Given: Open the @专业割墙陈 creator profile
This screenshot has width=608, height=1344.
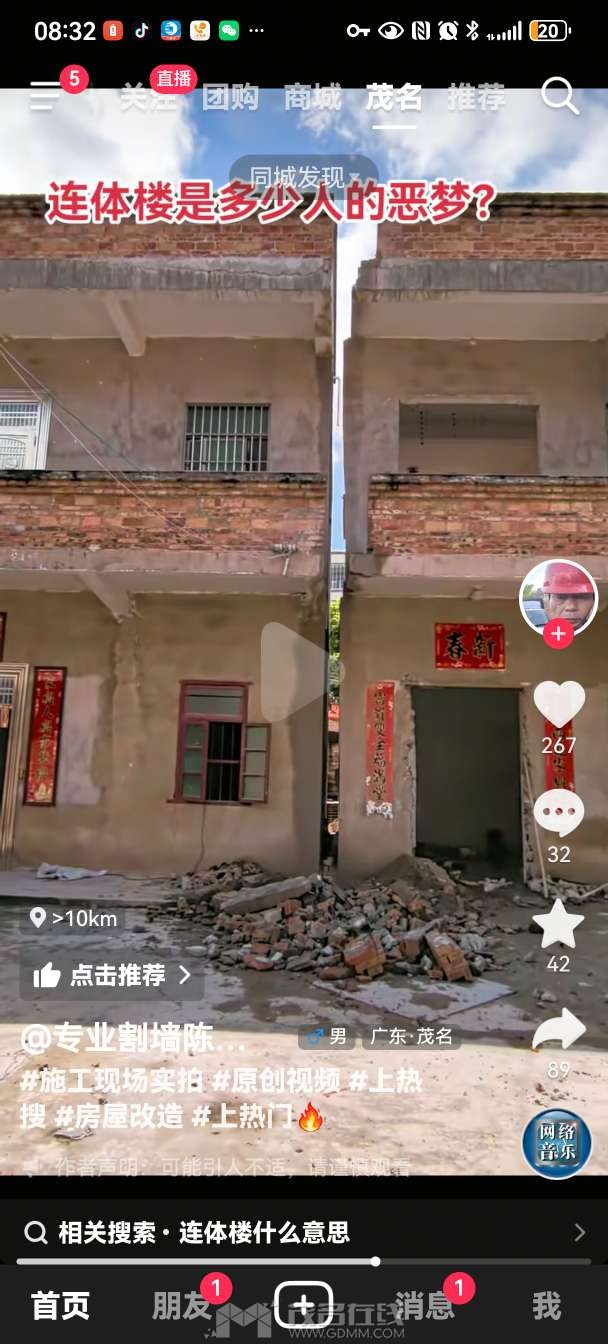Looking at the screenshot, I should click(132, 1039).
